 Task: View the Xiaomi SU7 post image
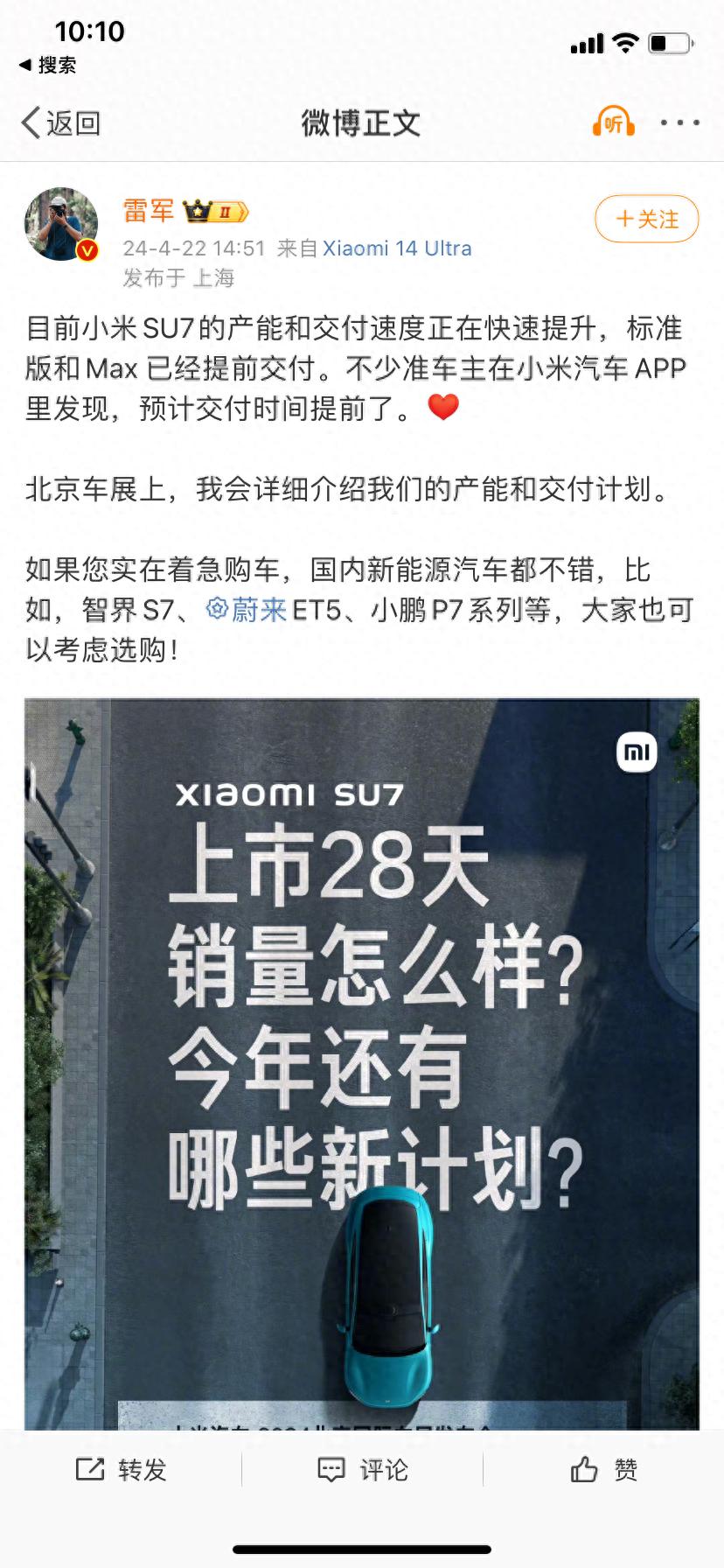coord(362,1050)
